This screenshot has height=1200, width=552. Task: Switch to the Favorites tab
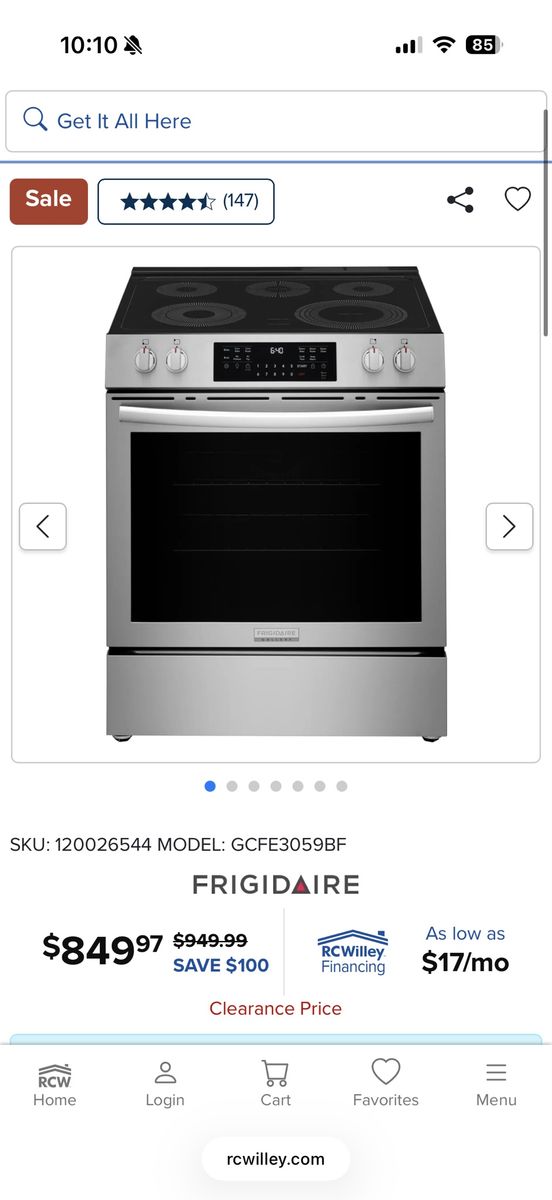tap(386, 1084)
